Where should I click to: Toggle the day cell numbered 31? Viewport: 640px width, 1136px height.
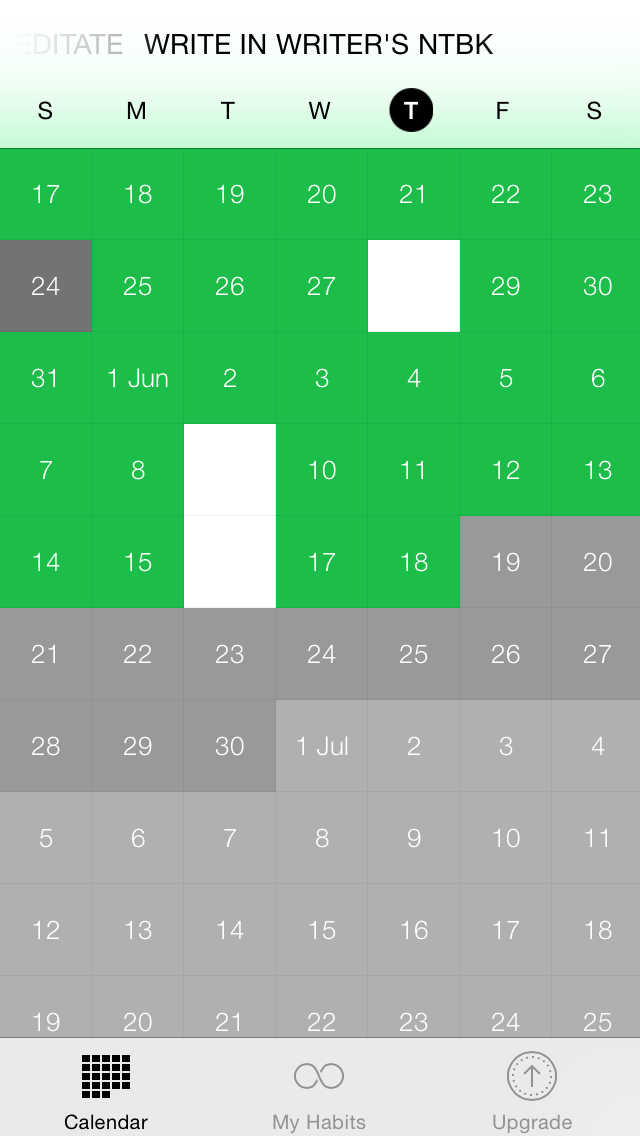click(x=46, y=378)
